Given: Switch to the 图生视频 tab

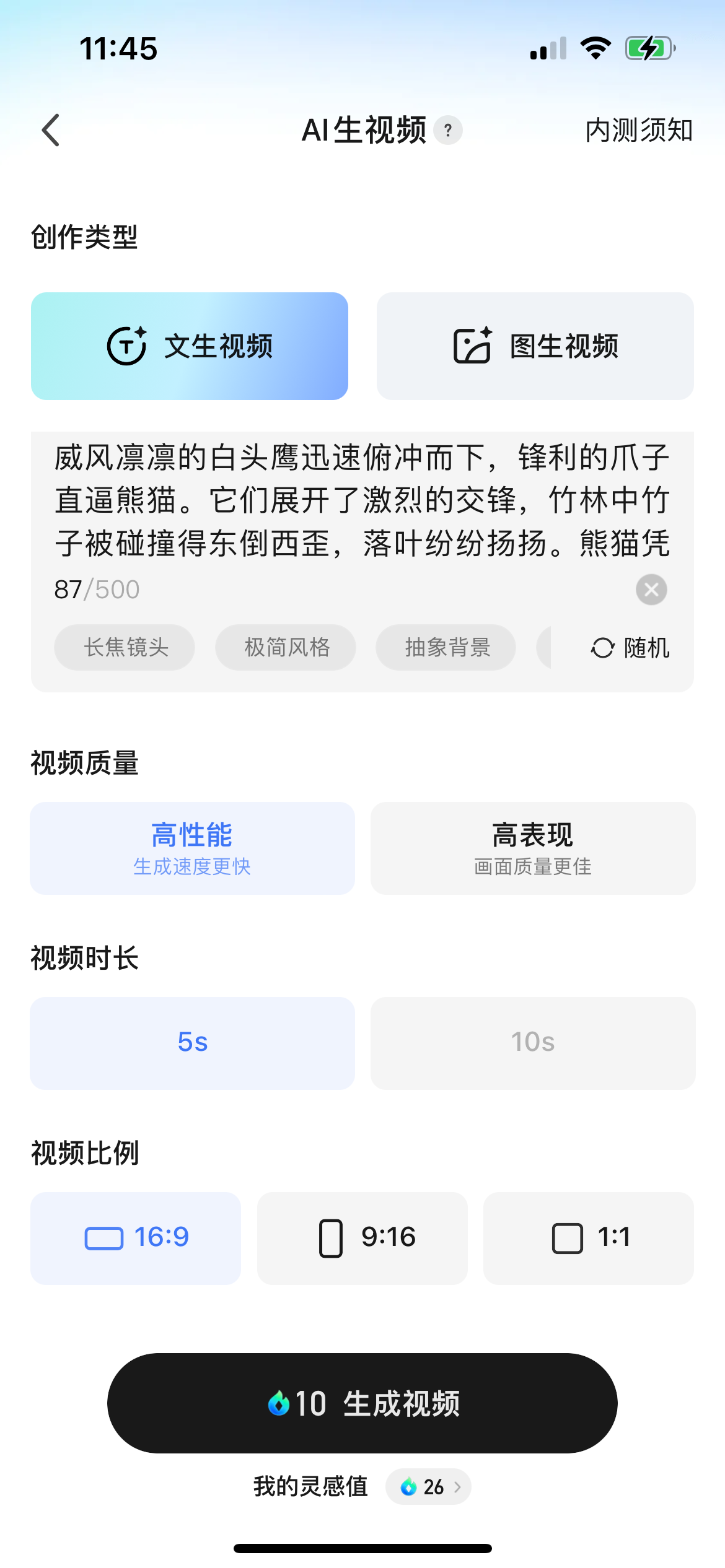Looking at the screenshot, I should point(534,345).
